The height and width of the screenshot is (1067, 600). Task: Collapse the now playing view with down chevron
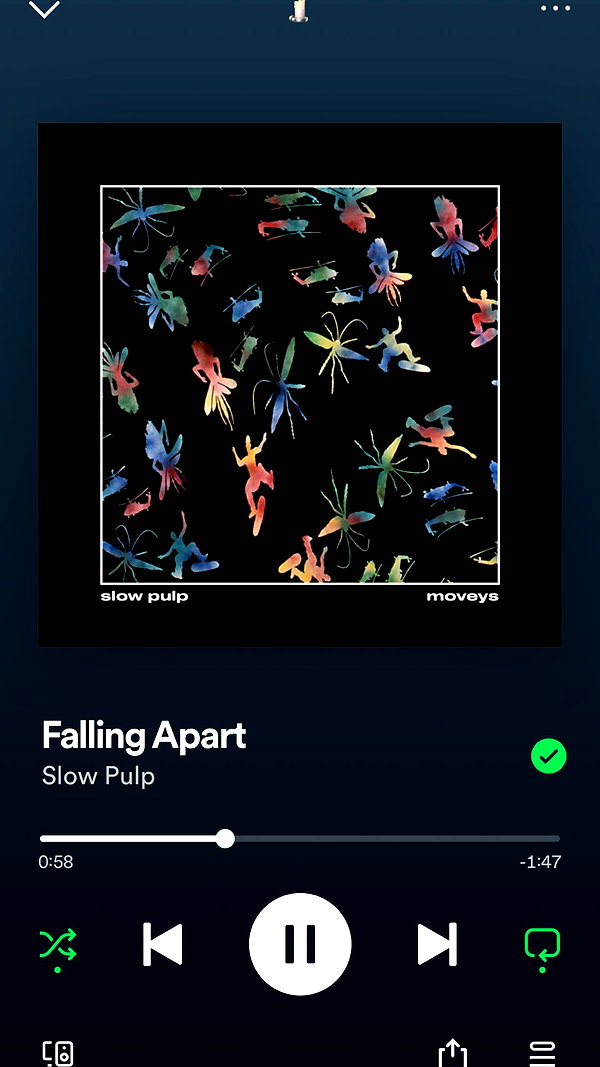pyautogui.click(x=44, y=9)
